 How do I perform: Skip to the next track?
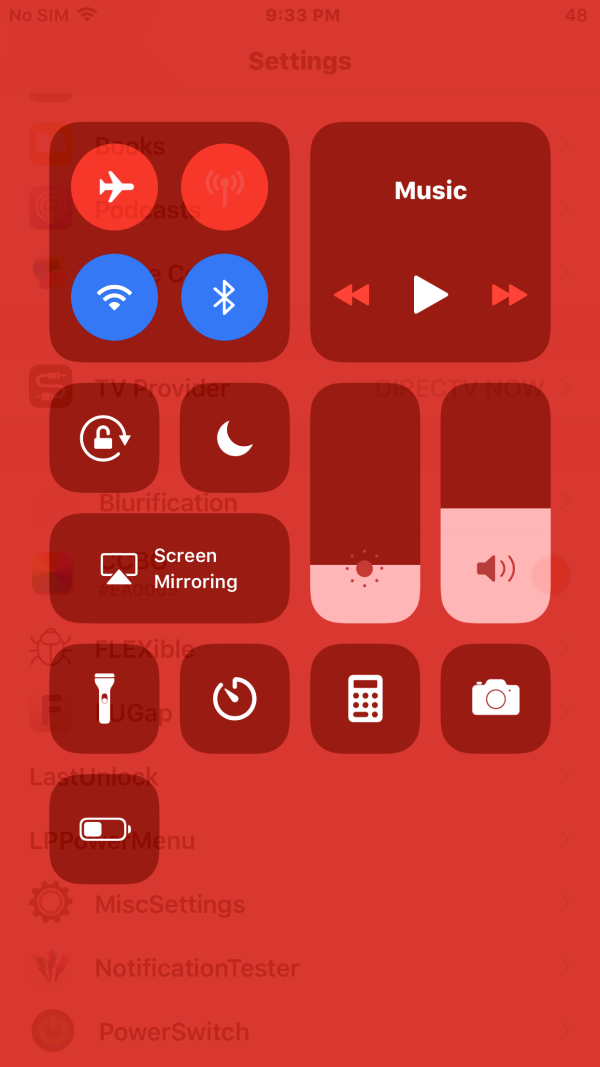(509, 295)
